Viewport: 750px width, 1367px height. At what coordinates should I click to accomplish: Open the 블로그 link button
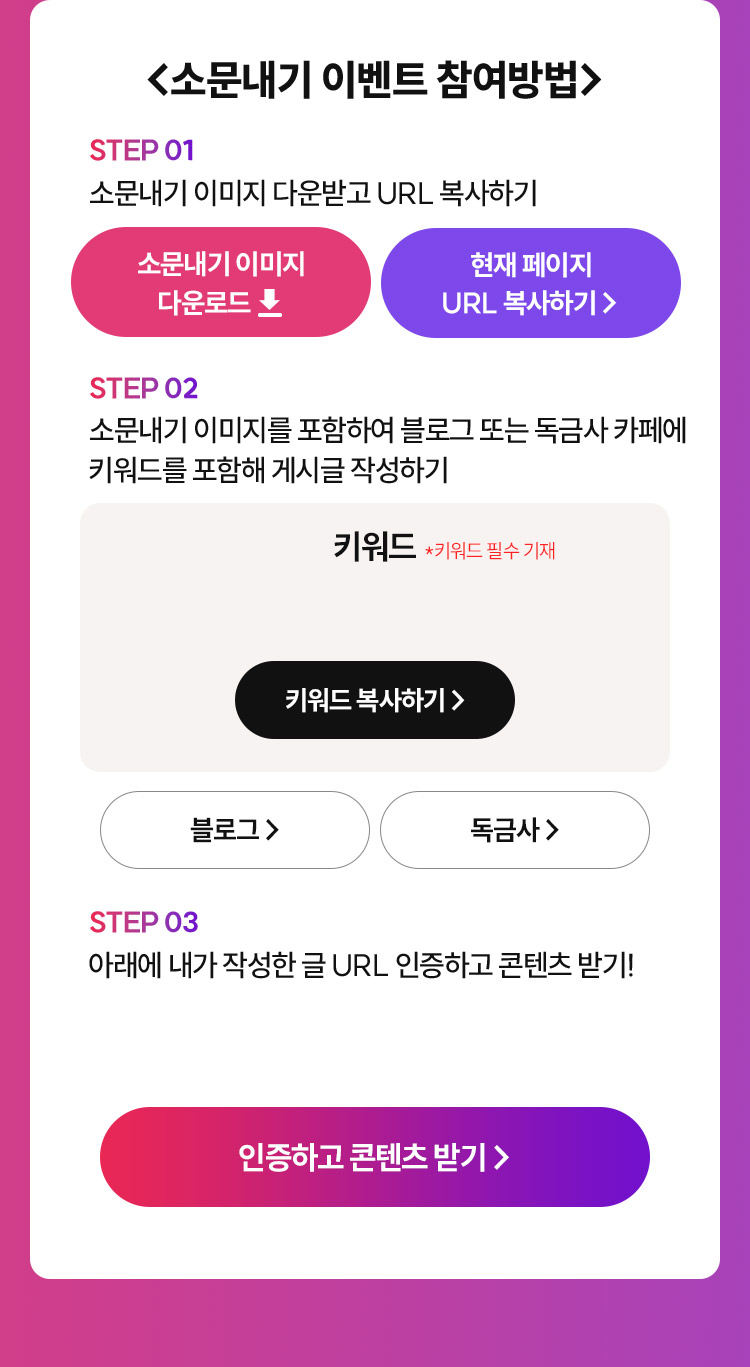point(235,830)
